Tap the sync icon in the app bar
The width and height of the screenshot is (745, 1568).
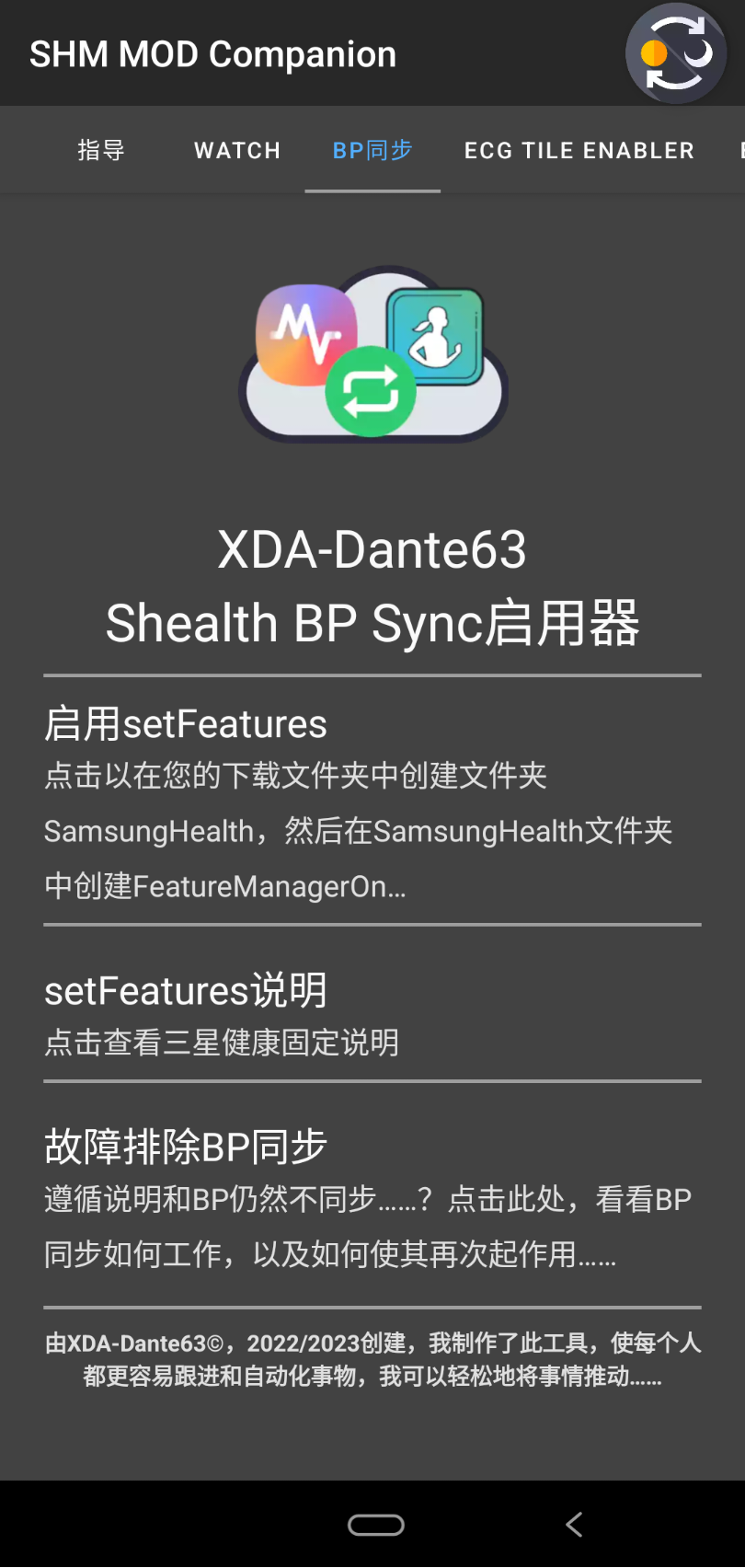676,53
